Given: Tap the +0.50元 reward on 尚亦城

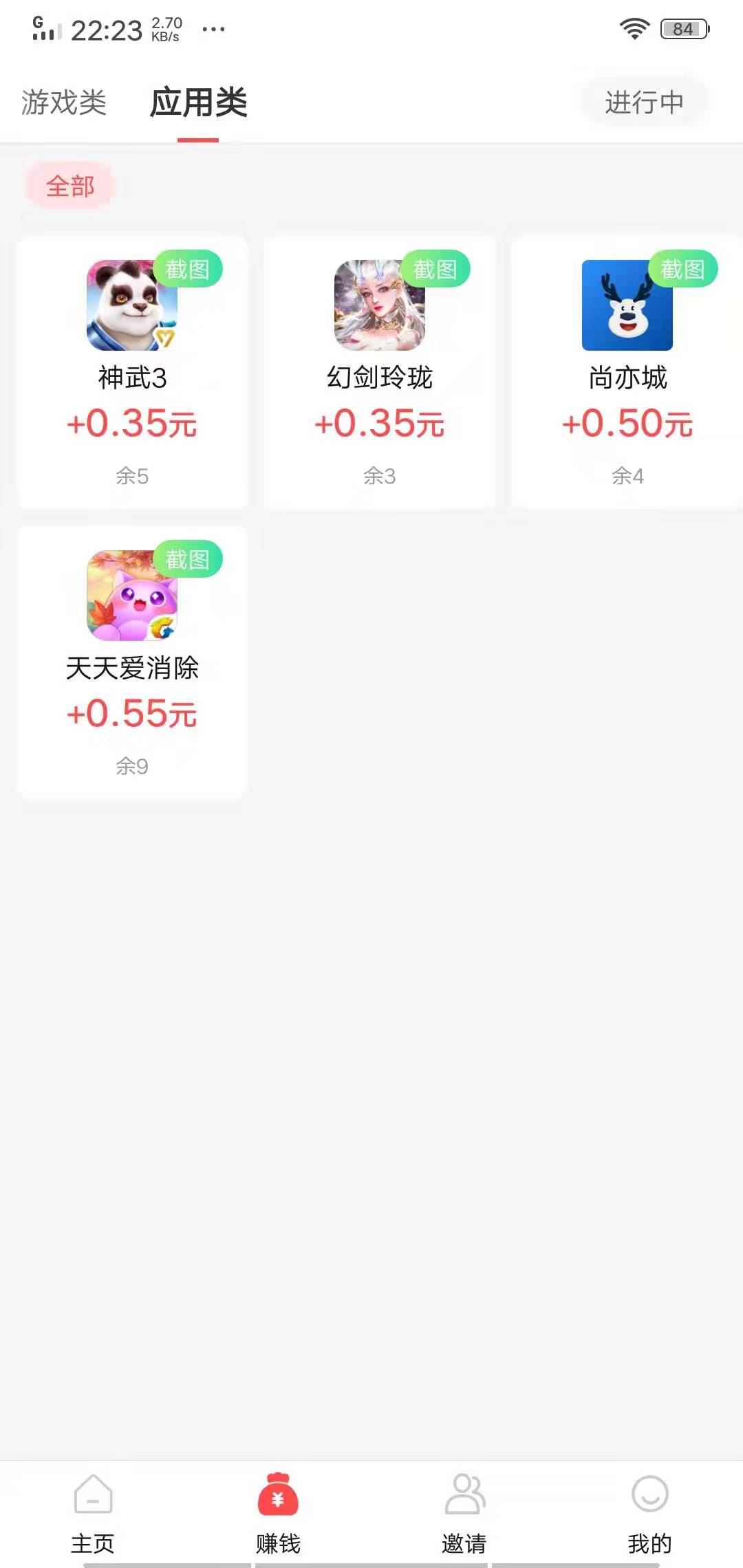Looking at the screenshot, I should 627,424.
